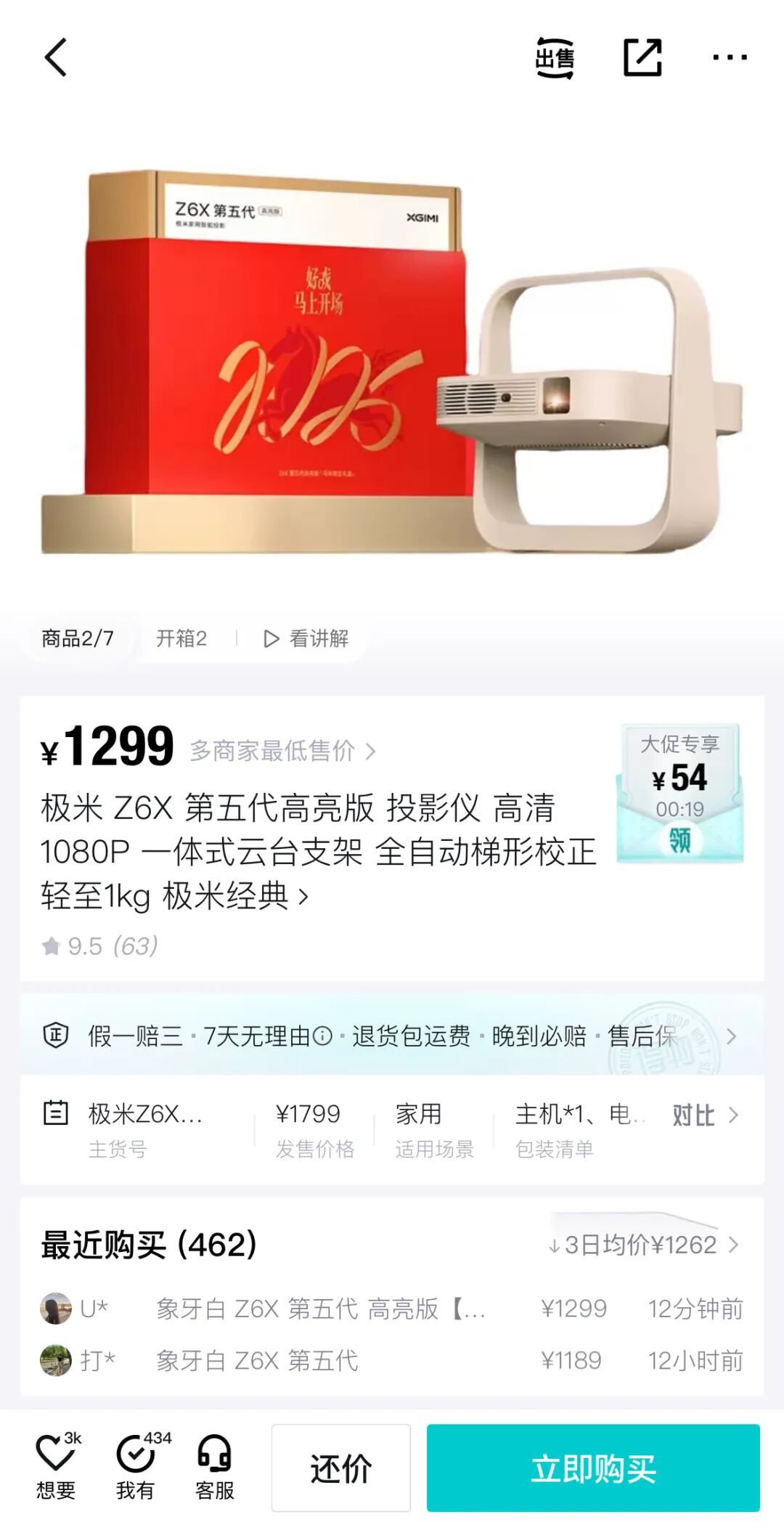Viewport: 784px width, 1538px height.
Task: Claim the ¥54 大促专享 coupon
Action: click(679, 840)
